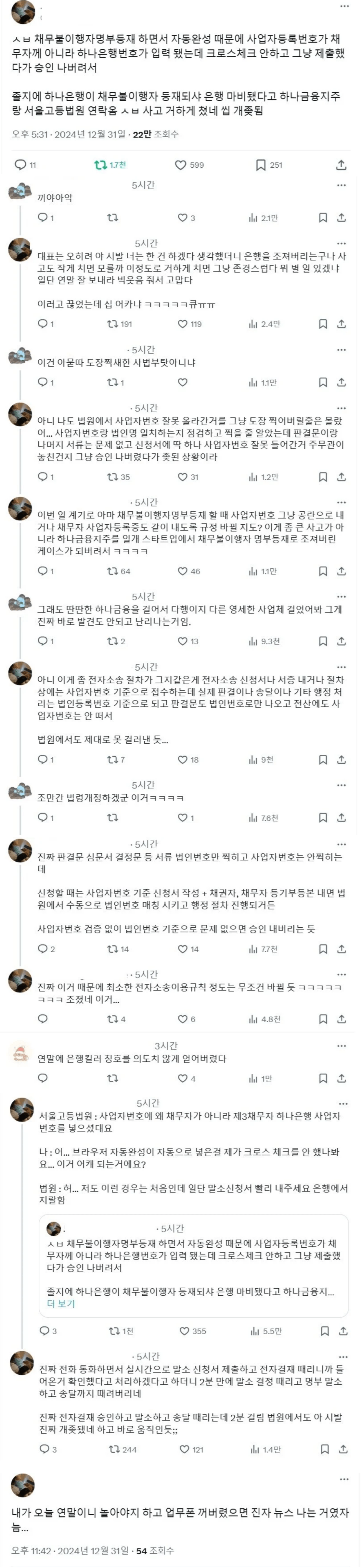Screen dimensions: 361x1568
Task: Bookmark the main post with 251 bookmarks
Action: (261, 165)
